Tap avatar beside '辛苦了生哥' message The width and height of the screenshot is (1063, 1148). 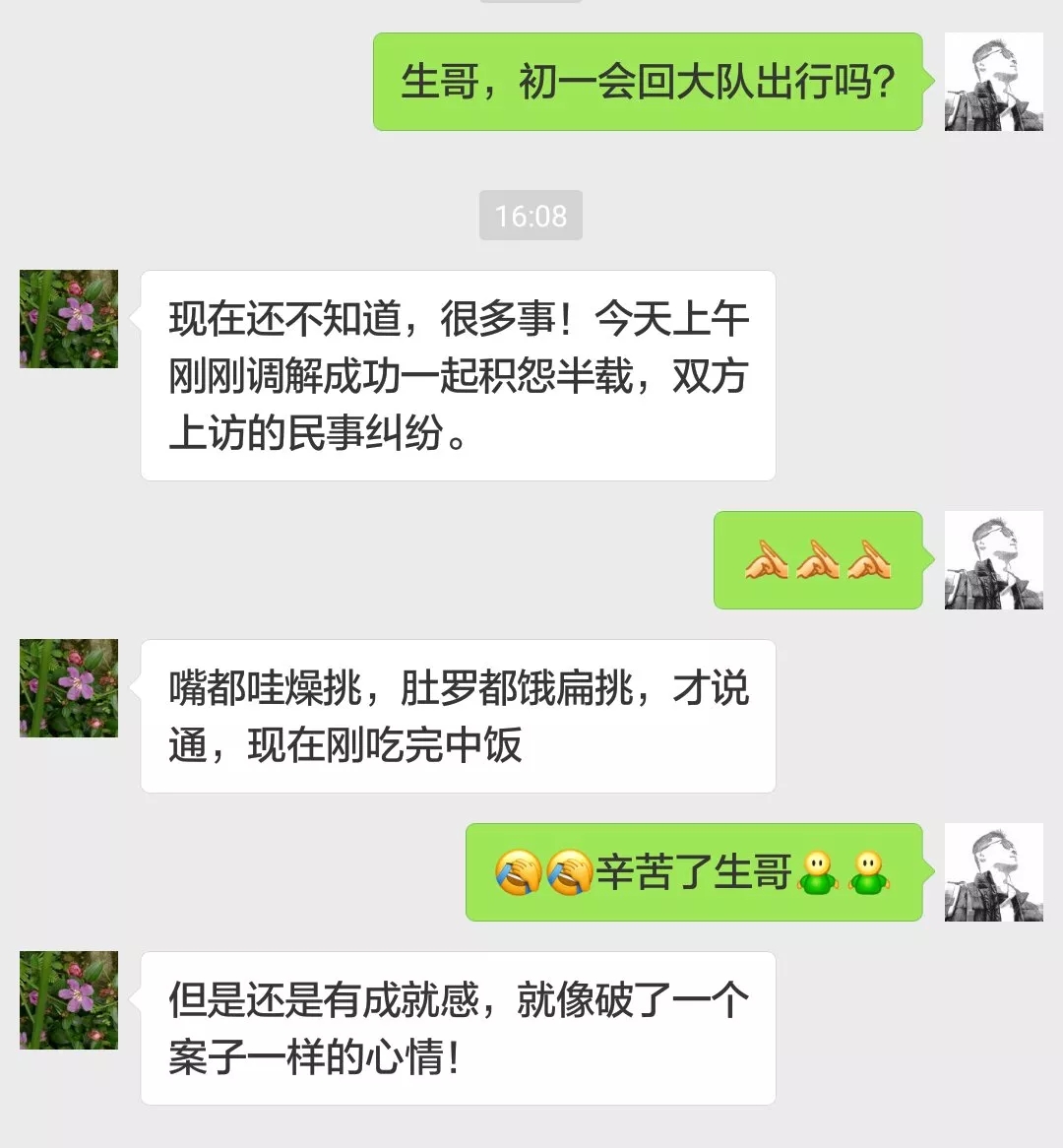(993, 871)
